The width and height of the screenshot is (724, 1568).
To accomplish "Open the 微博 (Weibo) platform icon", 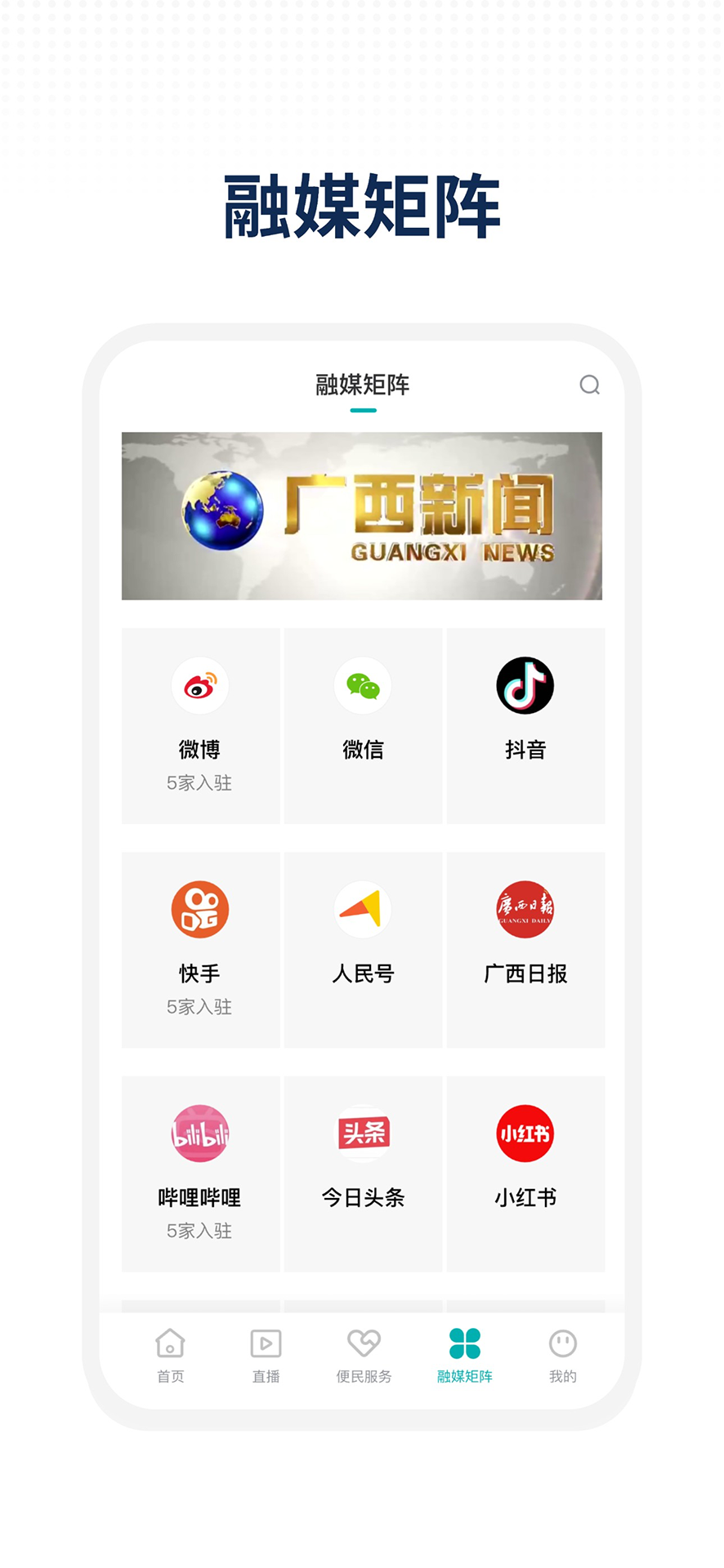I will pos(199,686).
